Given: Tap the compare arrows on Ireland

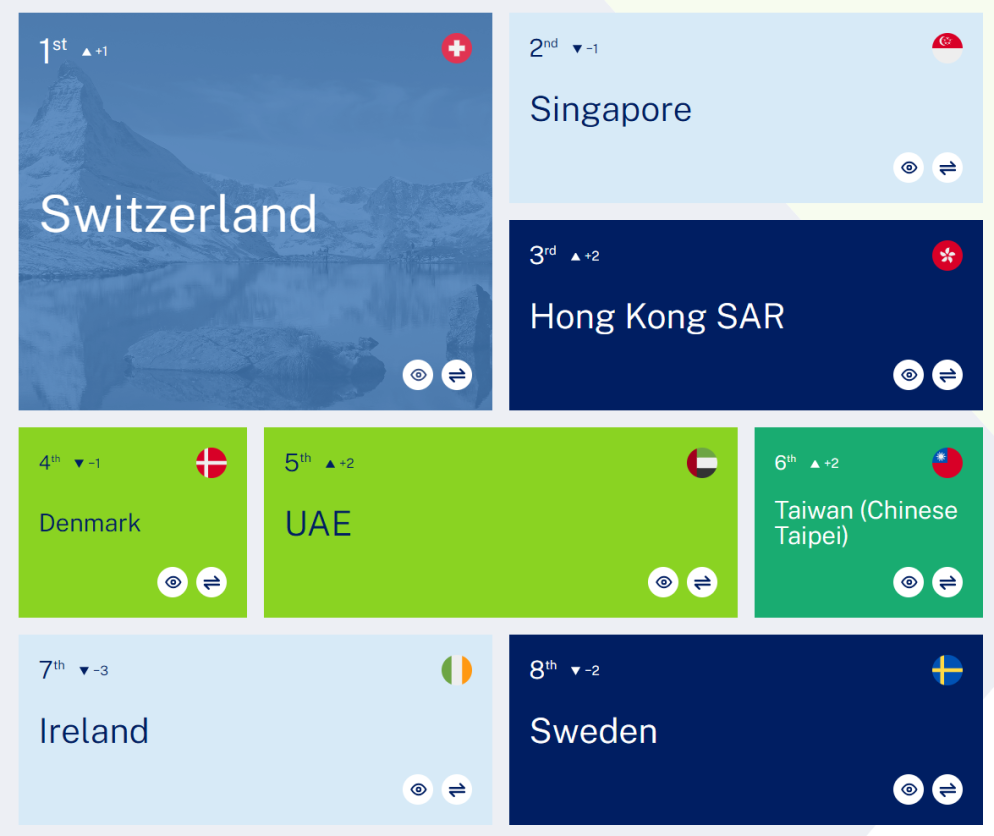Looking at the screenshot, I should click(457, 790).
